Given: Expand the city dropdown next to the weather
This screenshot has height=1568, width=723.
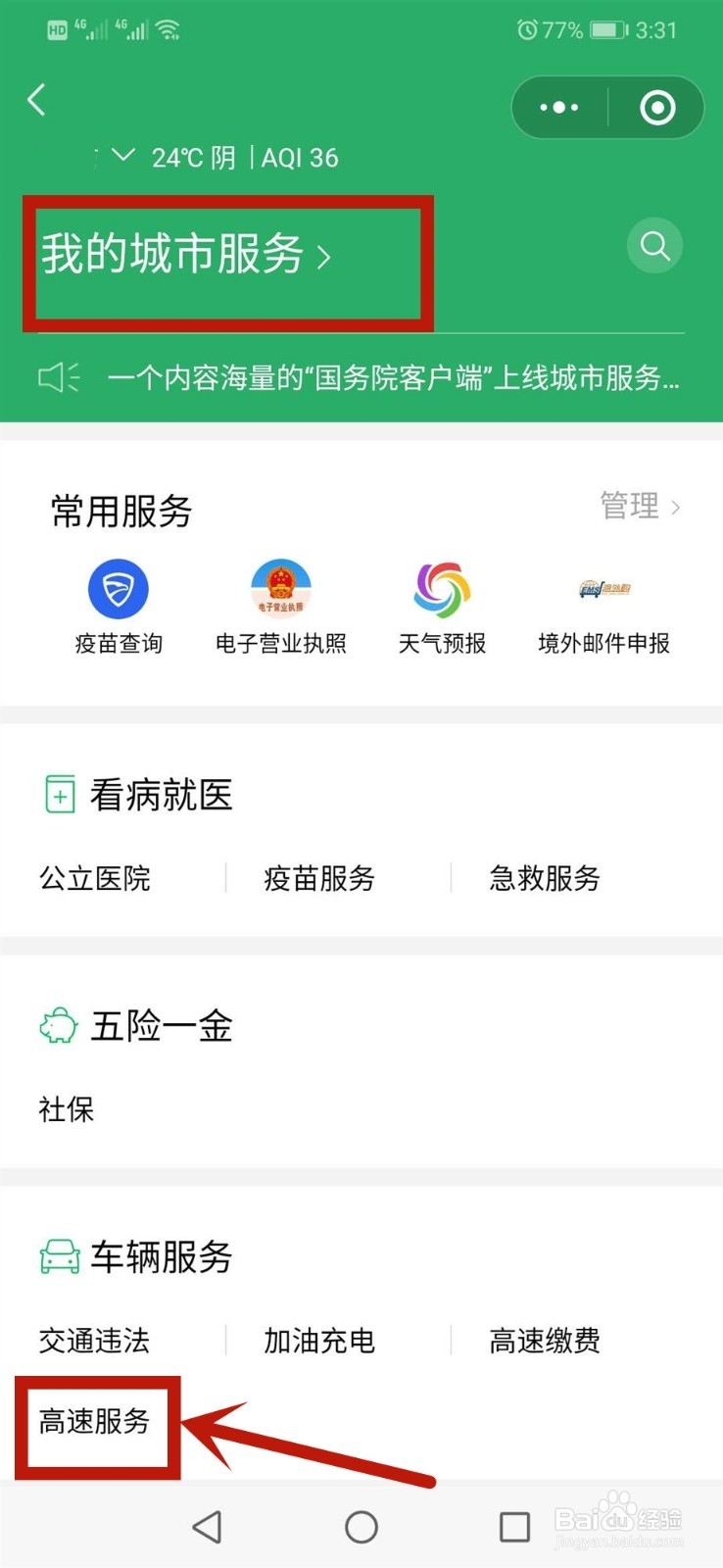Looking at the screenshot, I should coord(123,156).
